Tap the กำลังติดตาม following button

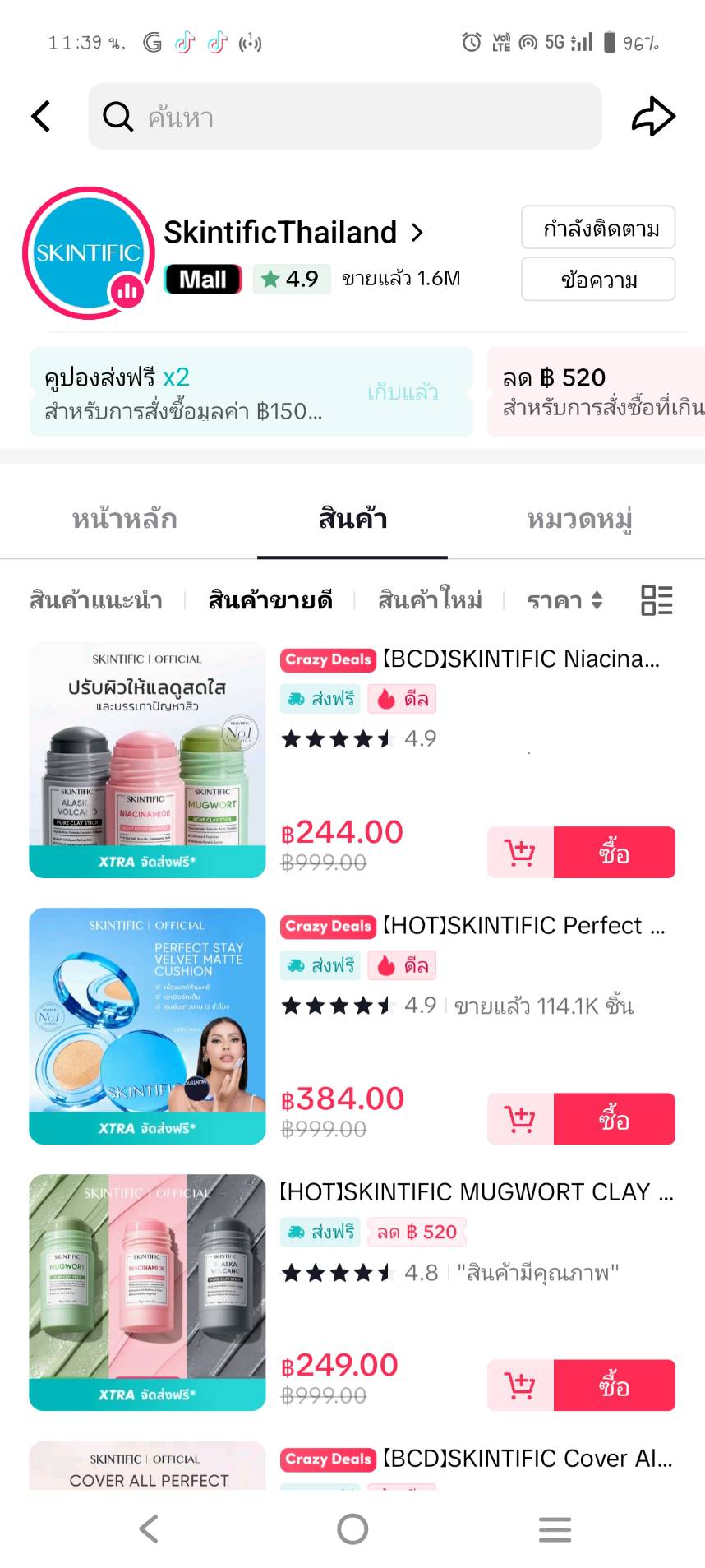point(598,228)
